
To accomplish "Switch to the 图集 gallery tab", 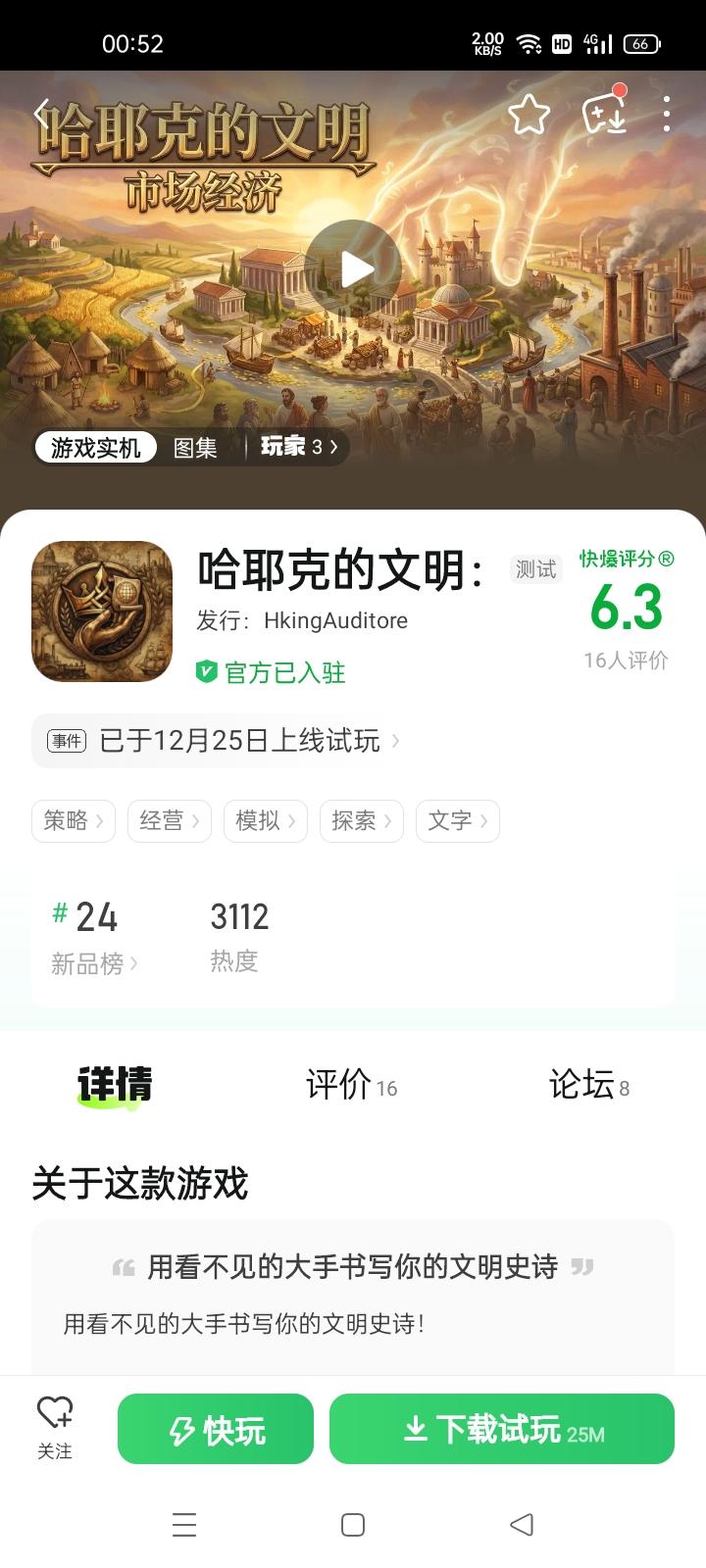I will 195,448.
